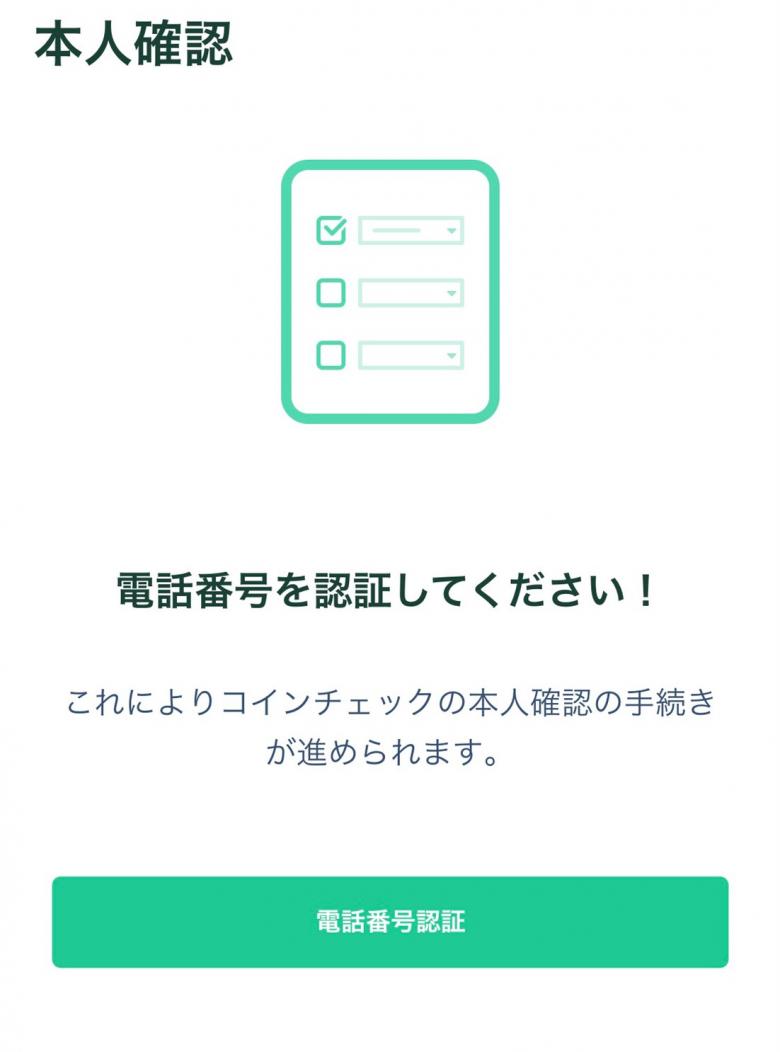
Task: Open the bottom row dropdown arrow
Action: click(452, 356)
